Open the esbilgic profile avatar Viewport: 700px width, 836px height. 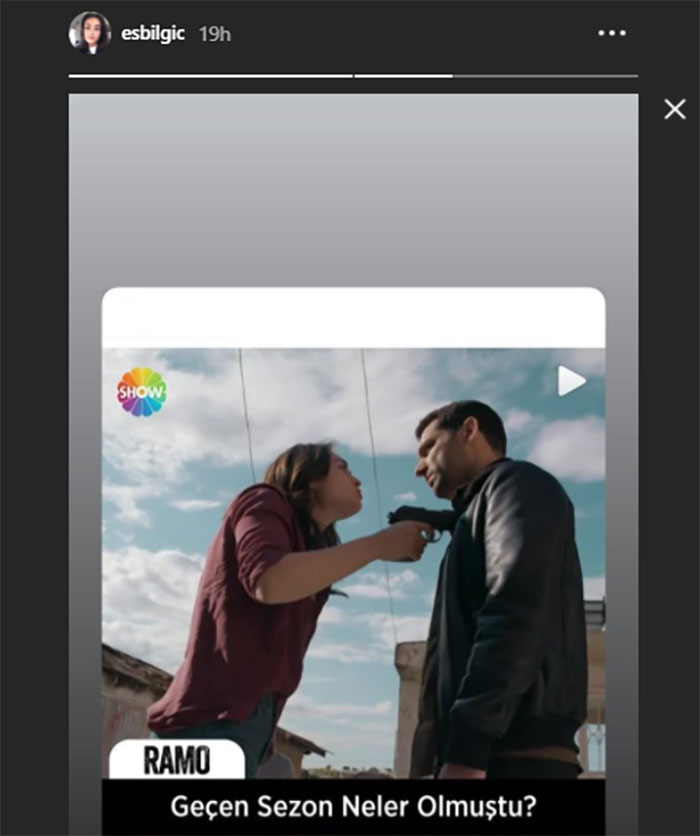pos(89,33)
